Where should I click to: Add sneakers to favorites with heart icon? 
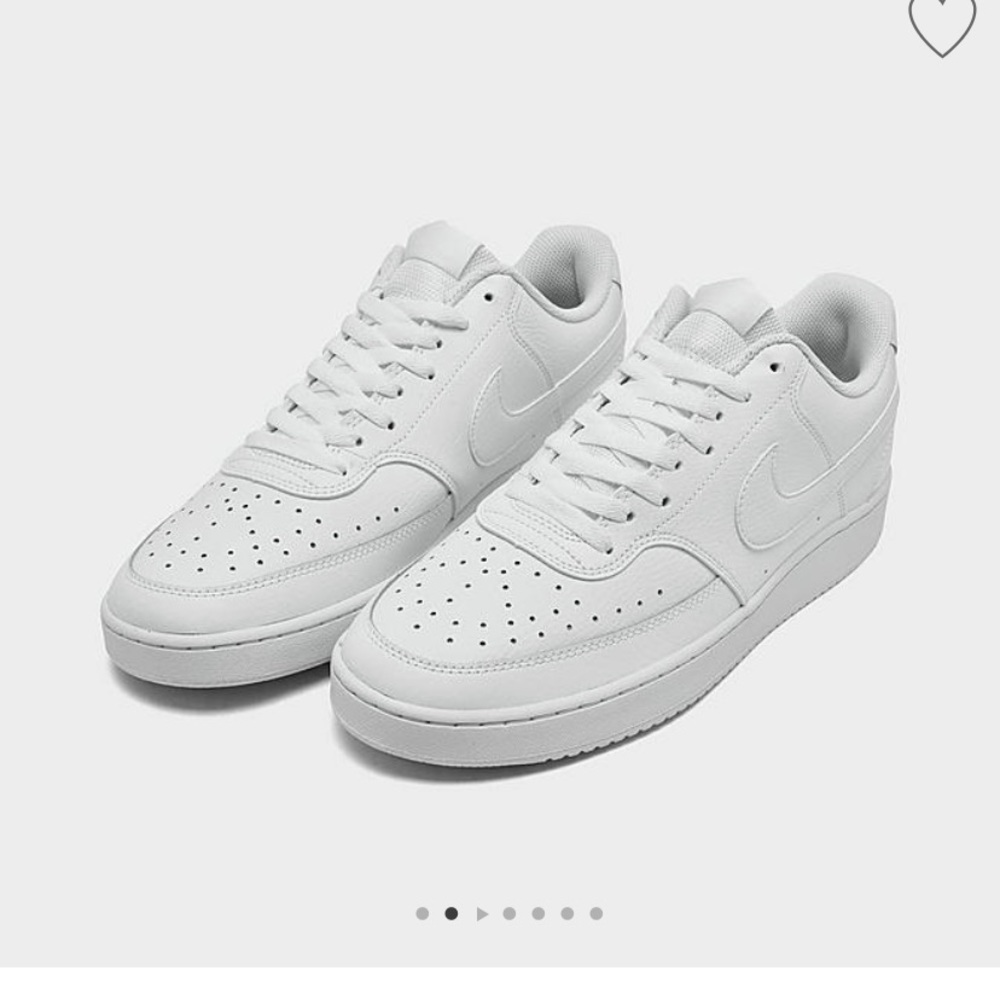click(x=941, y=24)
